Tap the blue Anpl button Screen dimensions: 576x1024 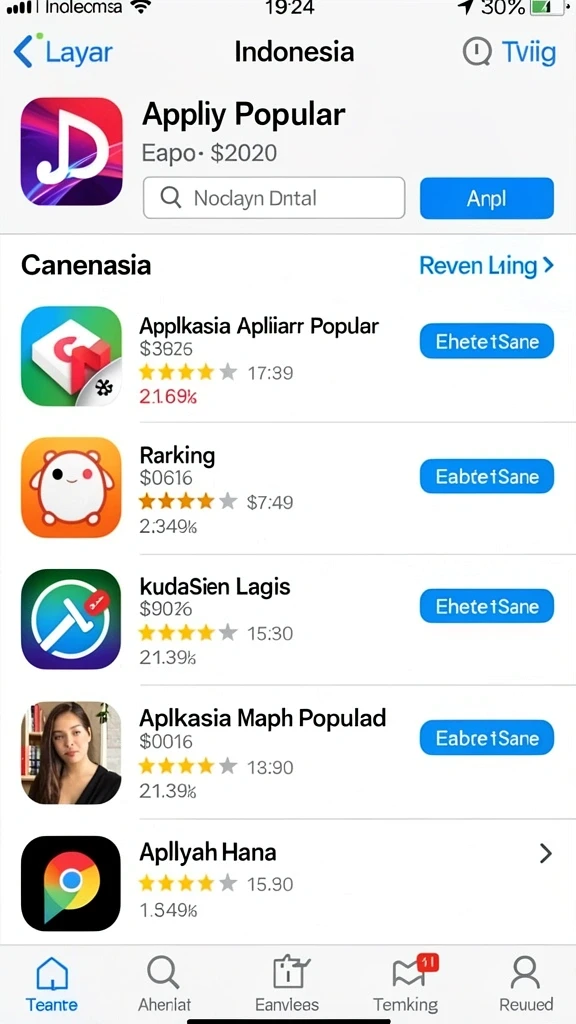tap(487, 198)
